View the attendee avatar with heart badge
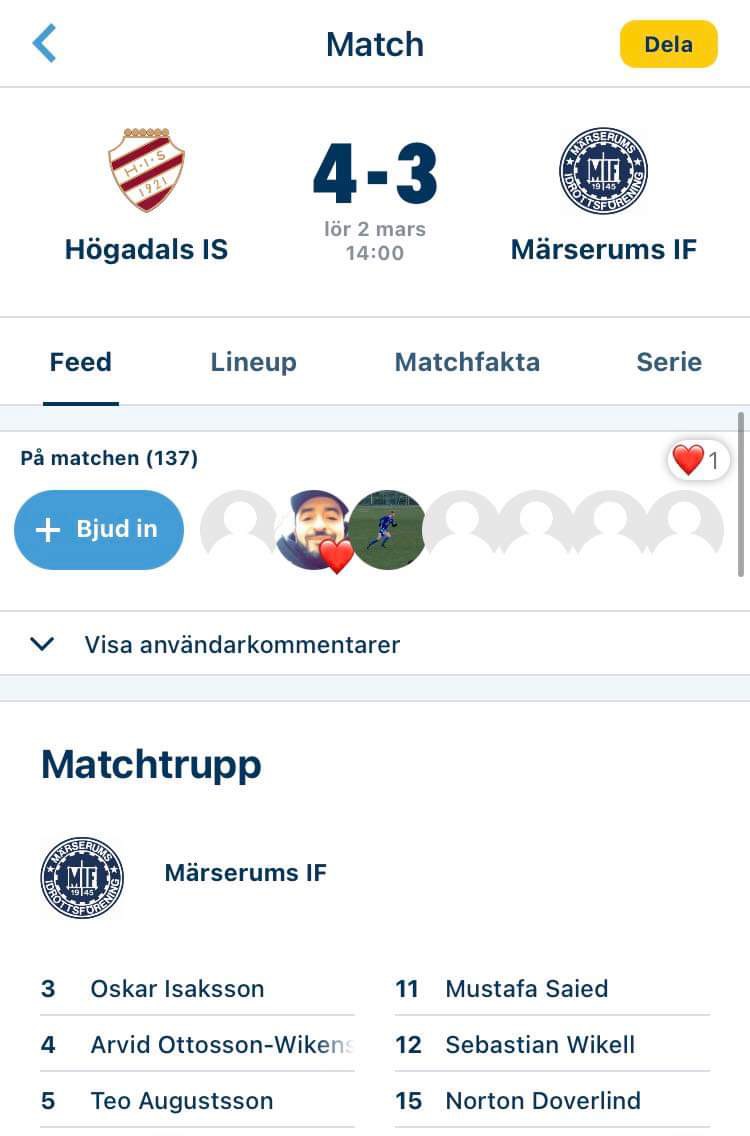This screenshot has height=1136, width=750. tap(312, 530)
